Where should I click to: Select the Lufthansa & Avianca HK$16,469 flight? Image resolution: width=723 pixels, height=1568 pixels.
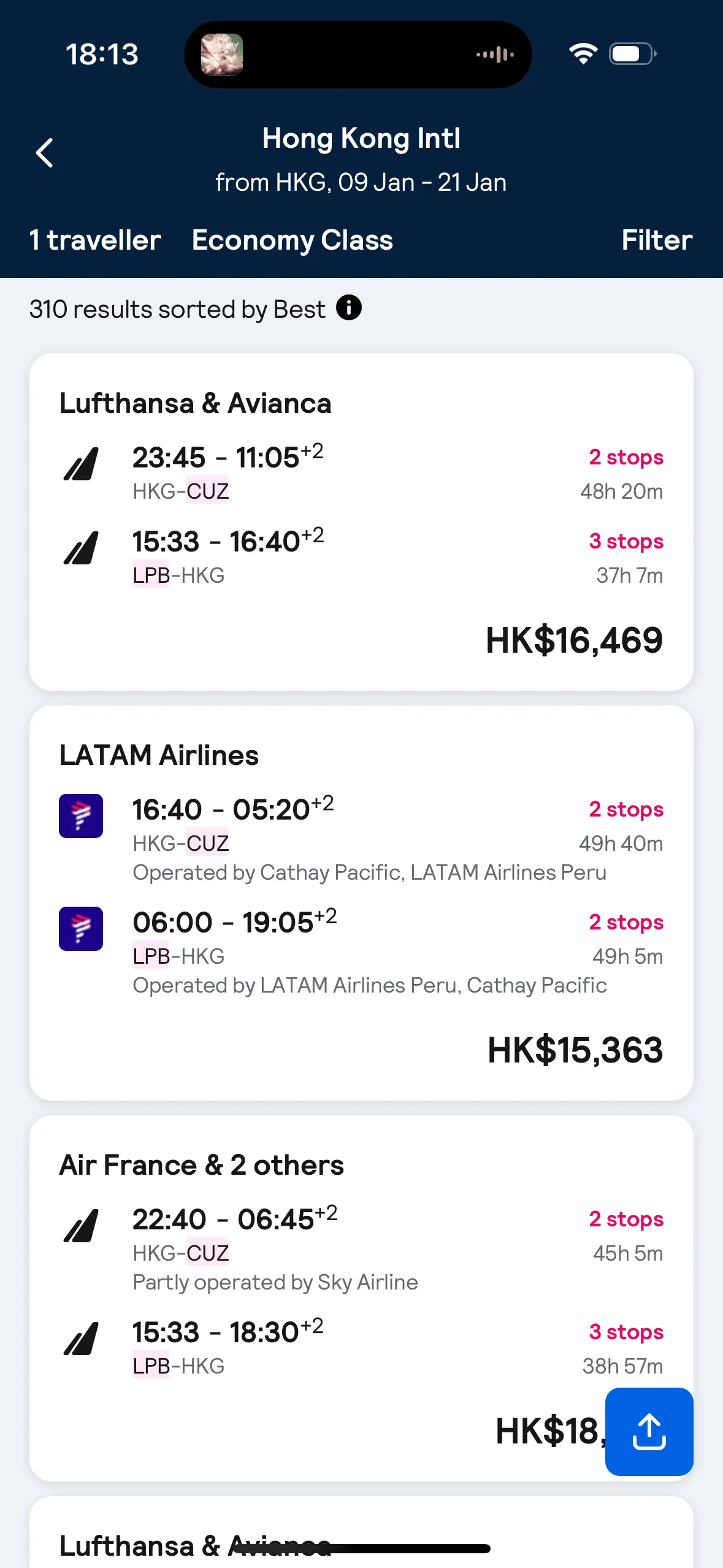coord(361,522)
